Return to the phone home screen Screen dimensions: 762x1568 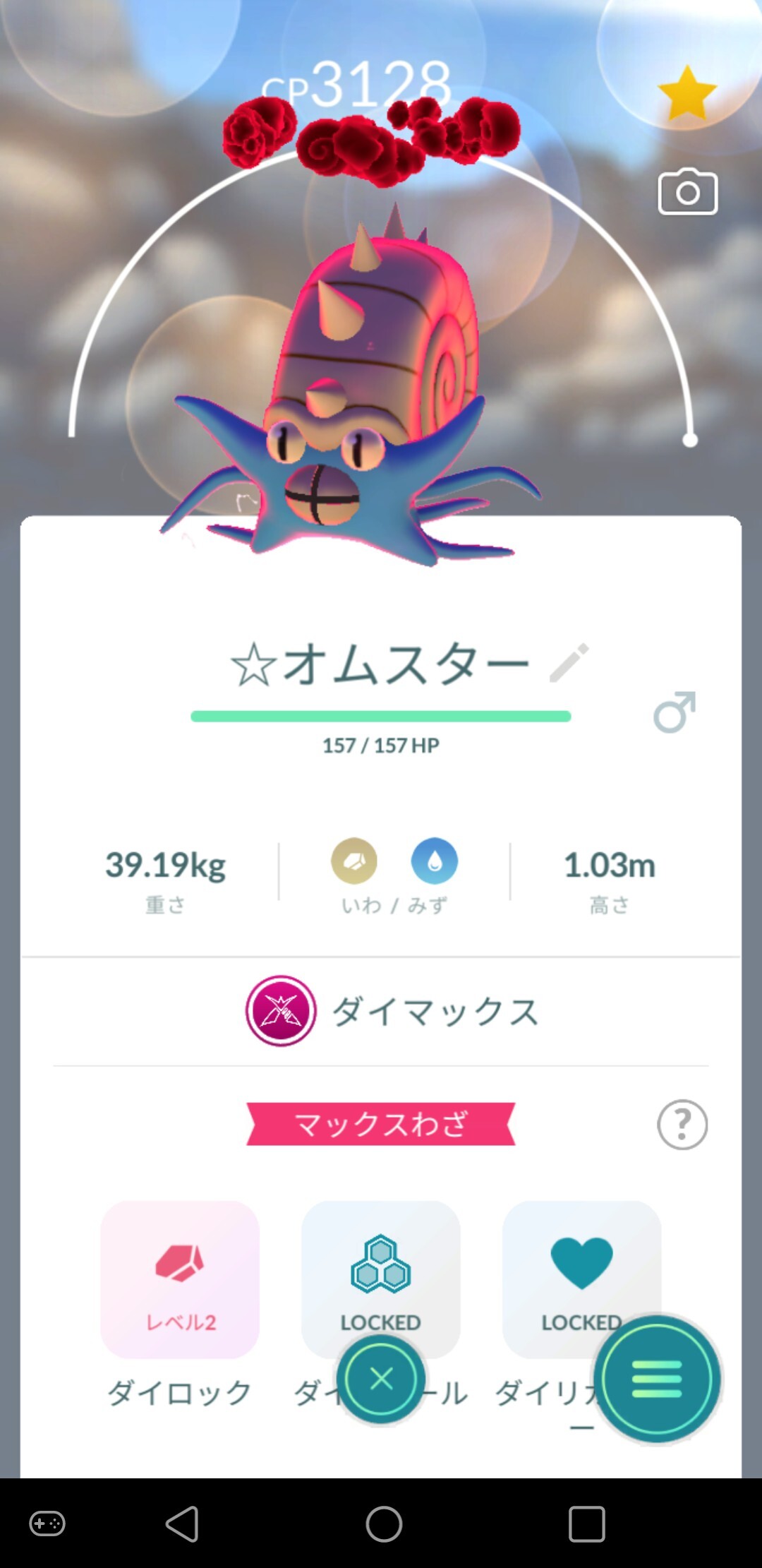point(384,1524)
